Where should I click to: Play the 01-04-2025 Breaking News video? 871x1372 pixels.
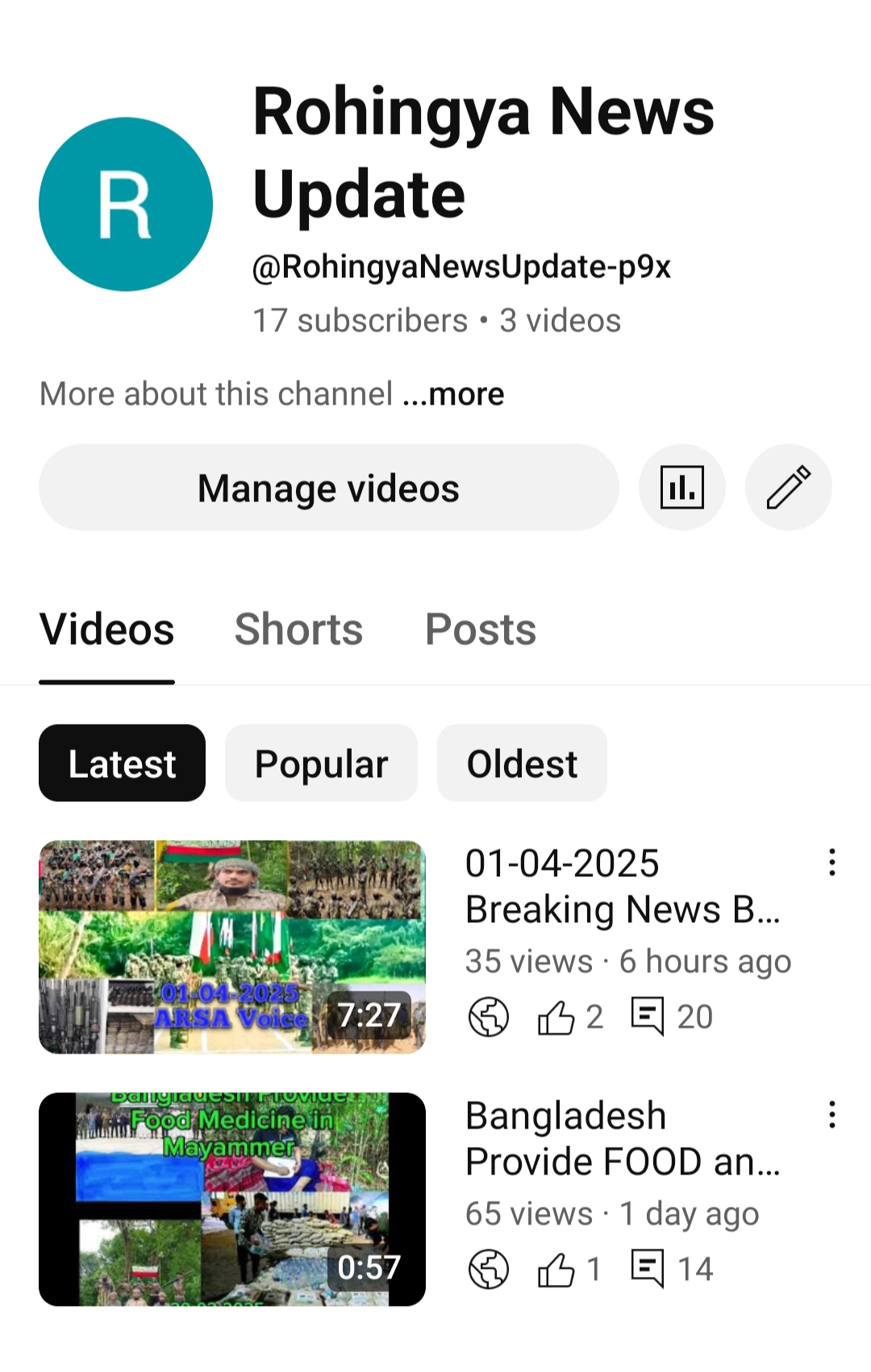[x=232, y=946]
